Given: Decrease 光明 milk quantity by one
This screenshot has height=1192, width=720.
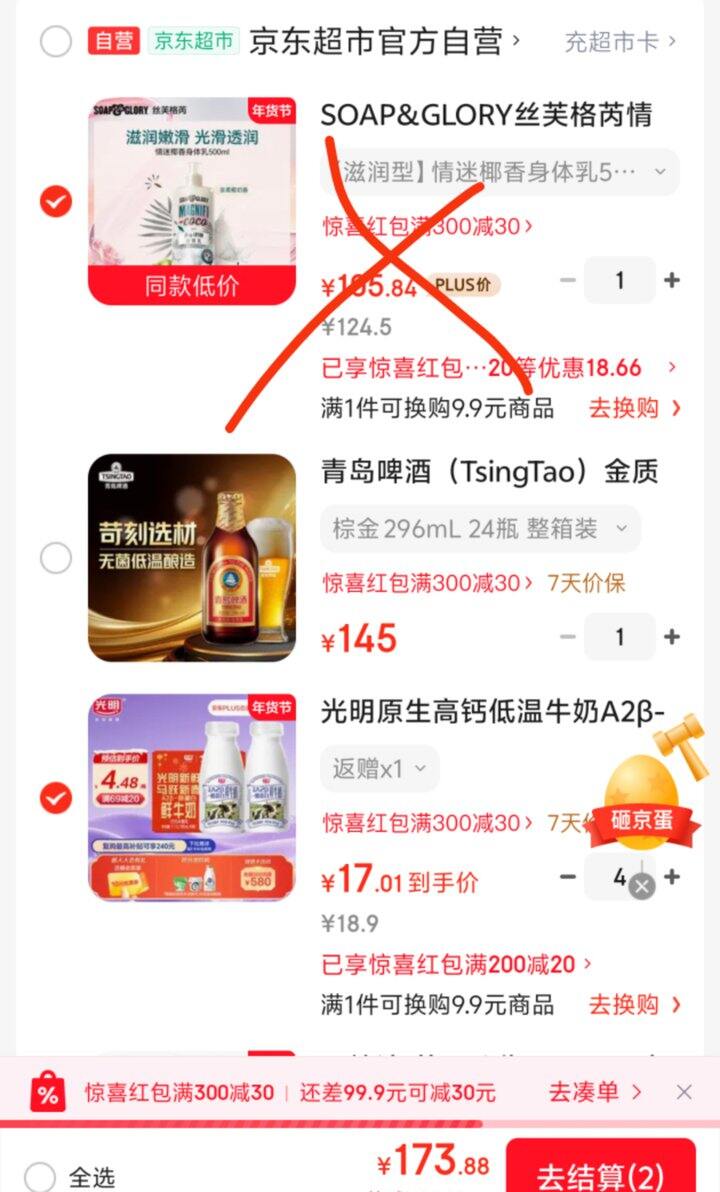Looking at the screenshot, I should (568, 878).
